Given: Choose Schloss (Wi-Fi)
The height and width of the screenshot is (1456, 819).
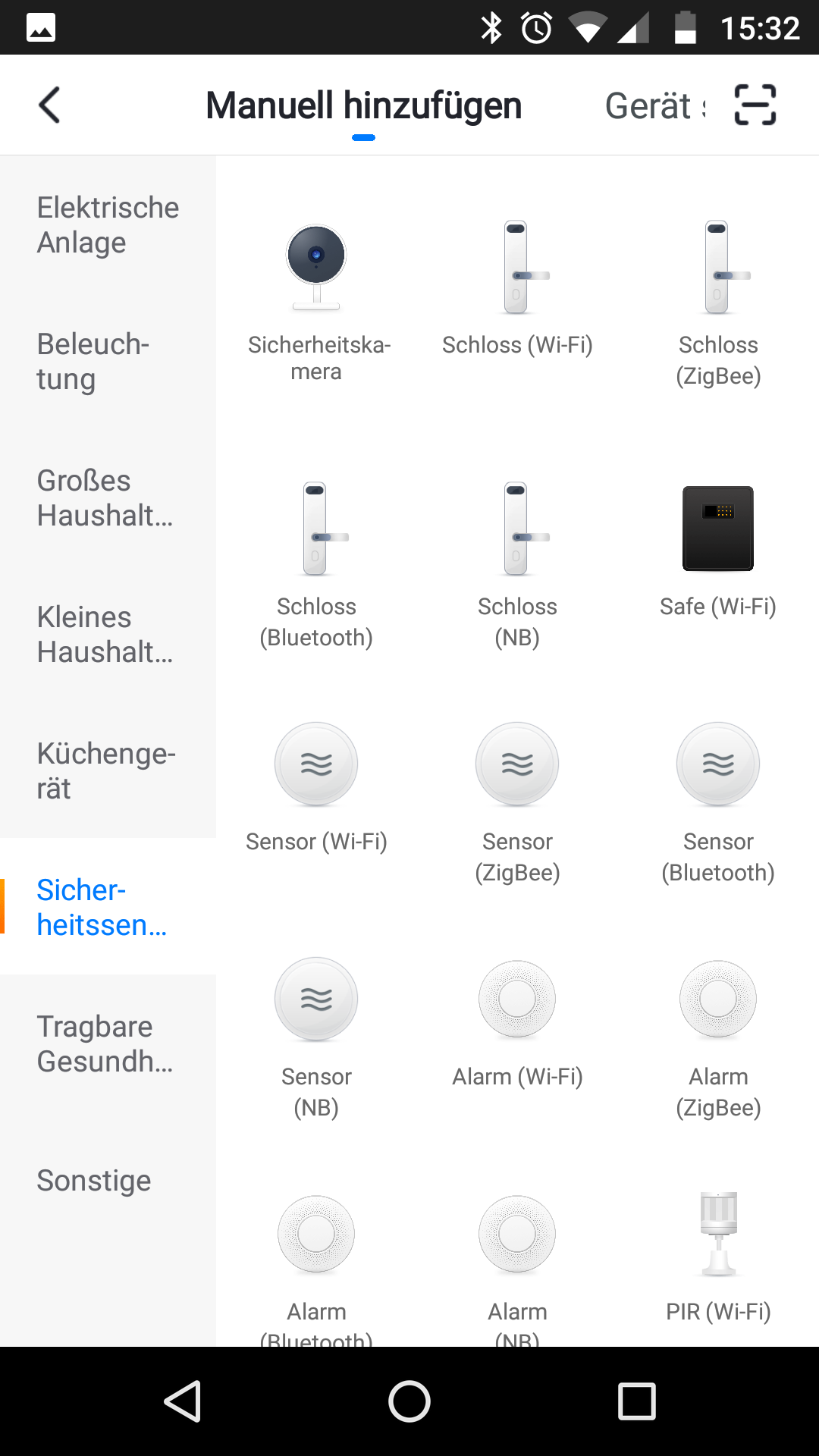Looking at the screenshot, I should coord(517,288).
